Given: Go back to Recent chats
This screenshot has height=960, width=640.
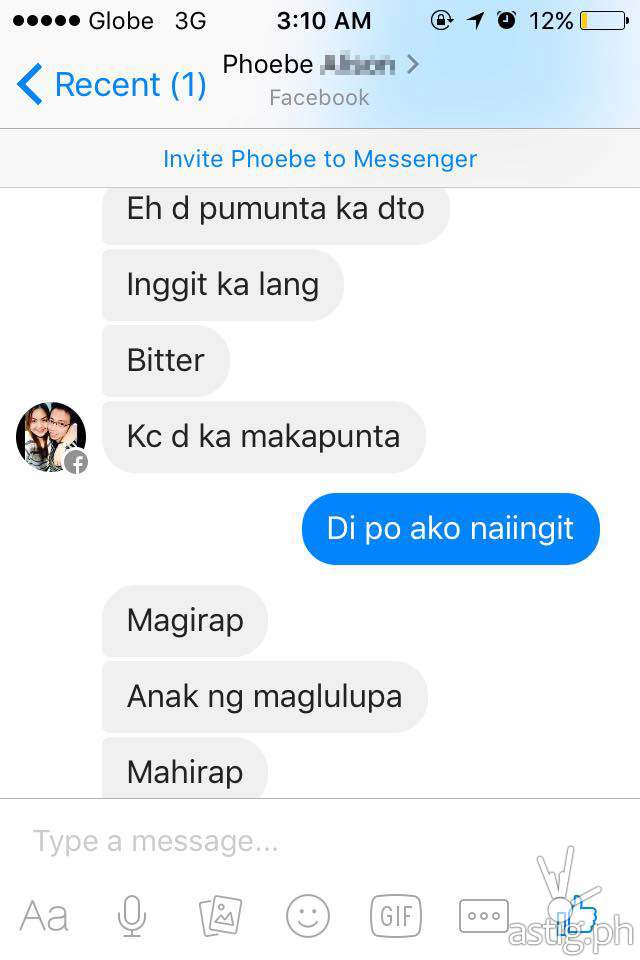Looking at the screenshot, I should 112,85.
